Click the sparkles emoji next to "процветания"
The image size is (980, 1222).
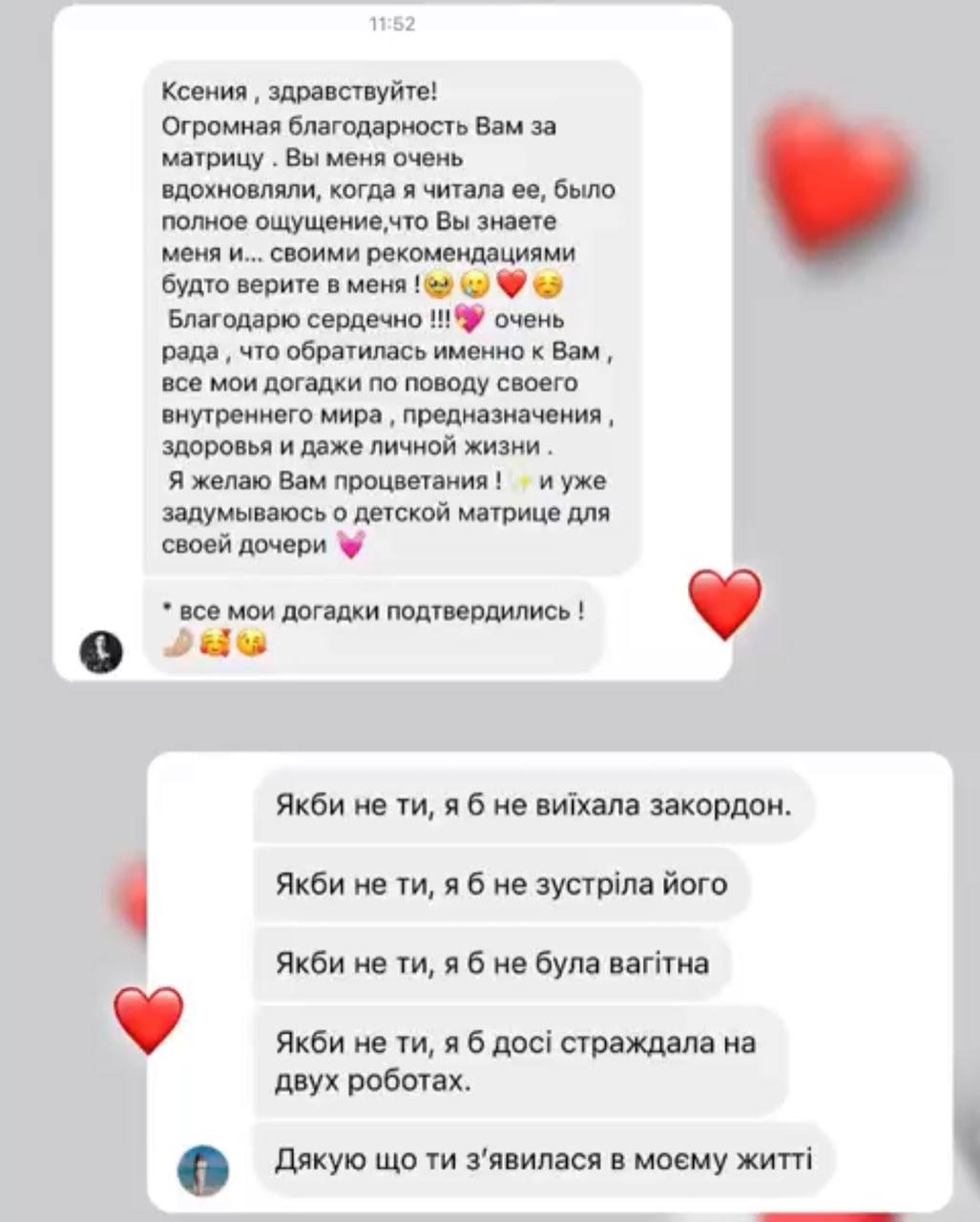click(524, 479)
